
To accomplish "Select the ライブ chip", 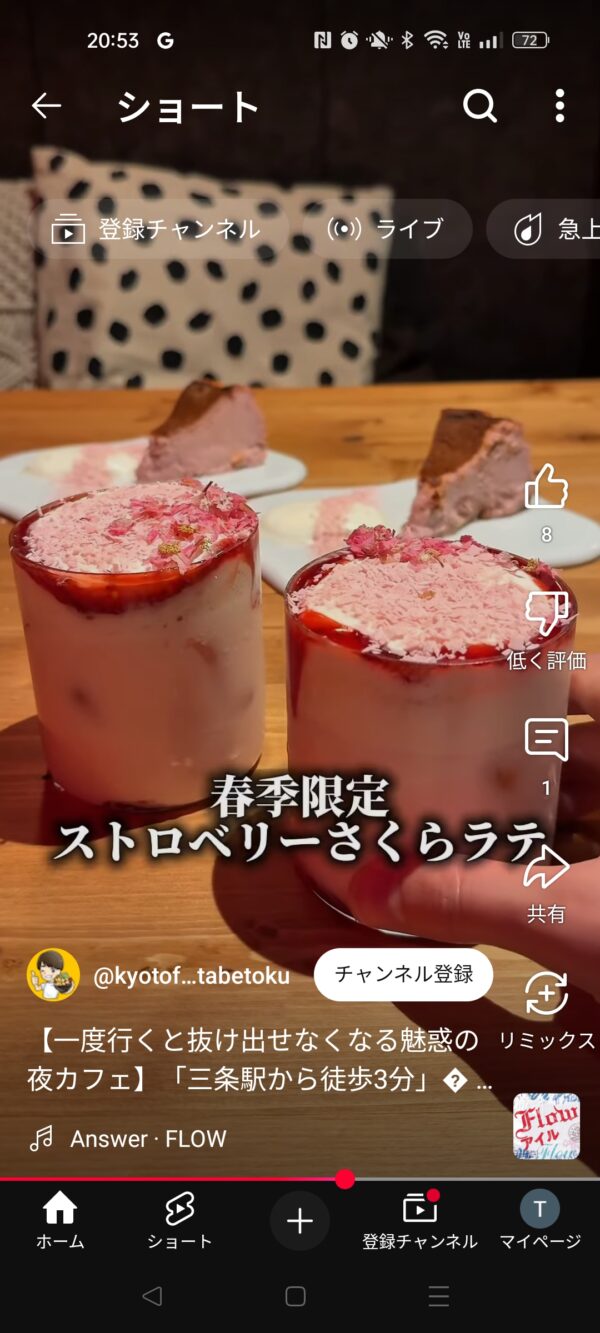I will [x=386, y=229].
